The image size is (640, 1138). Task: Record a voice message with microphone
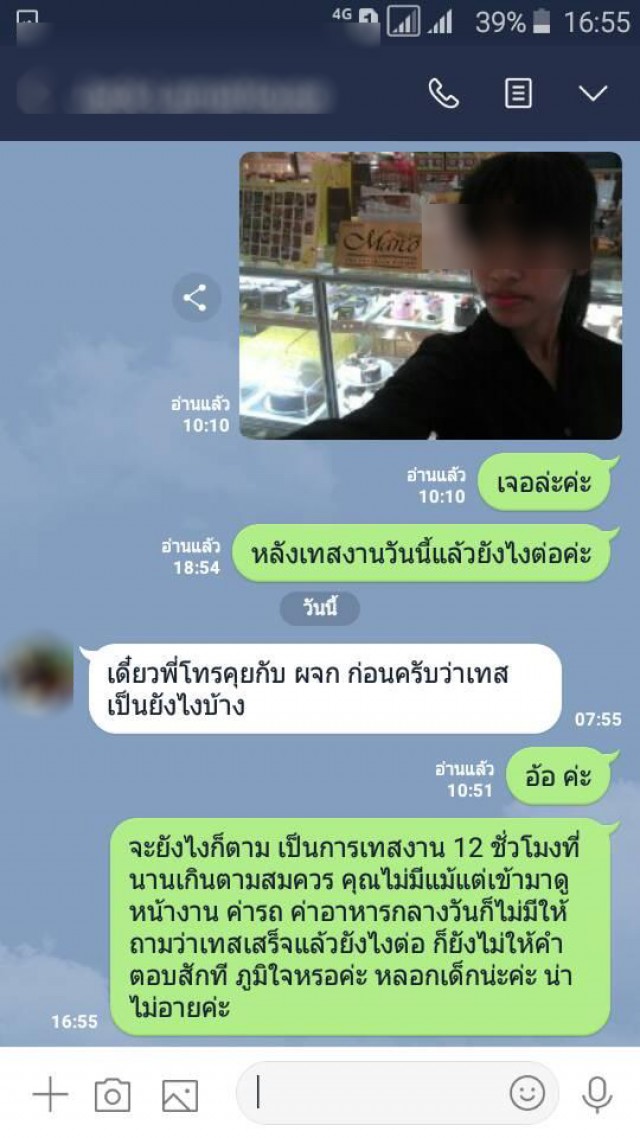tap(597, 1095)
